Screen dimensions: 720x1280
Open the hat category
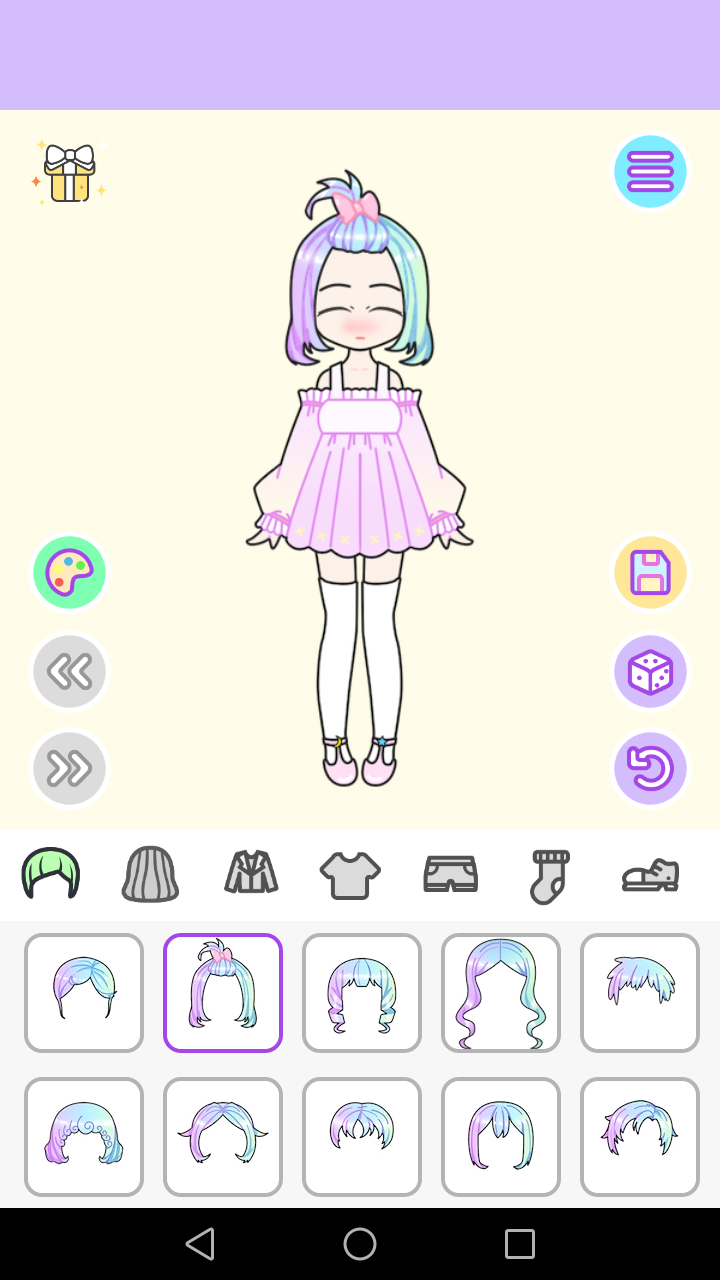tap(150, 873)
